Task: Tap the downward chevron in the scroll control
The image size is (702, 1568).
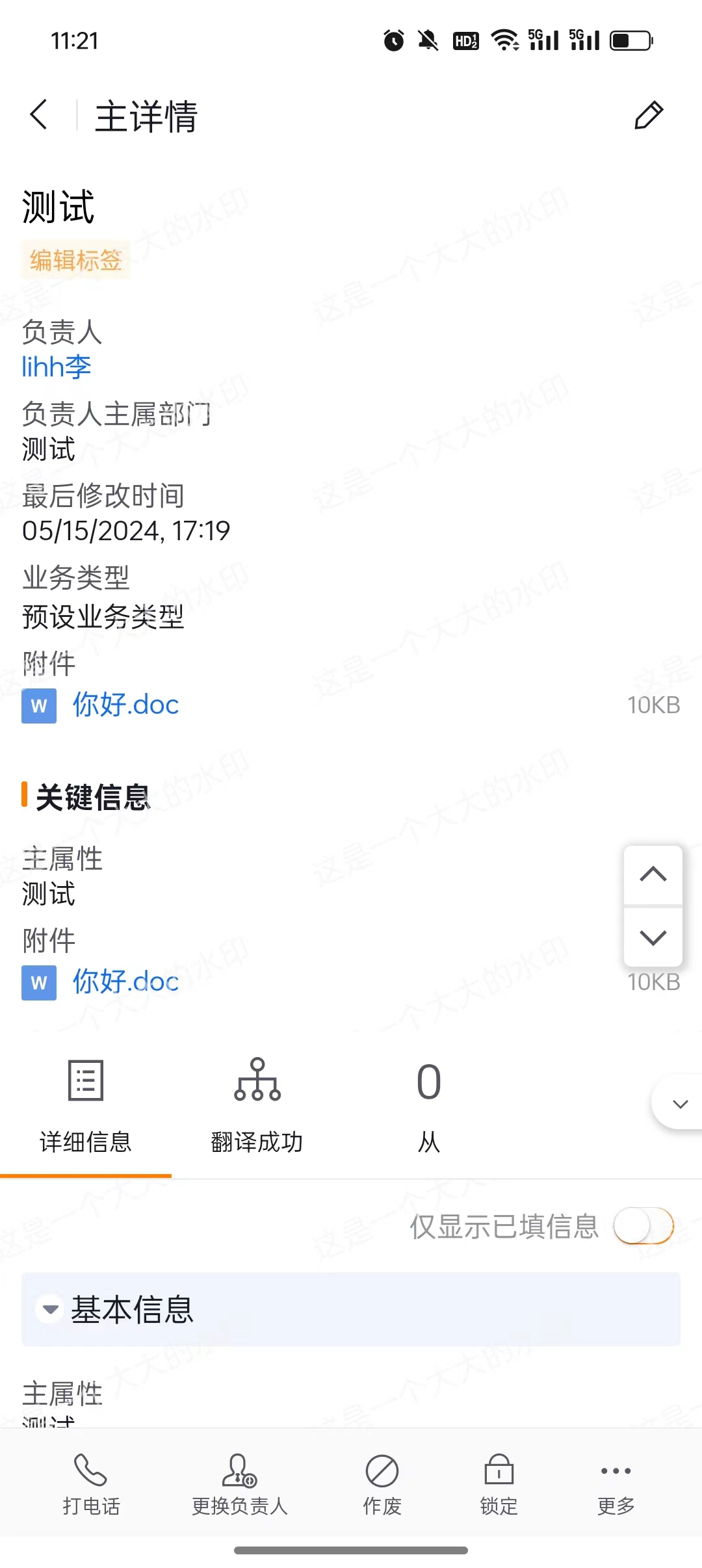Action: 653,938
